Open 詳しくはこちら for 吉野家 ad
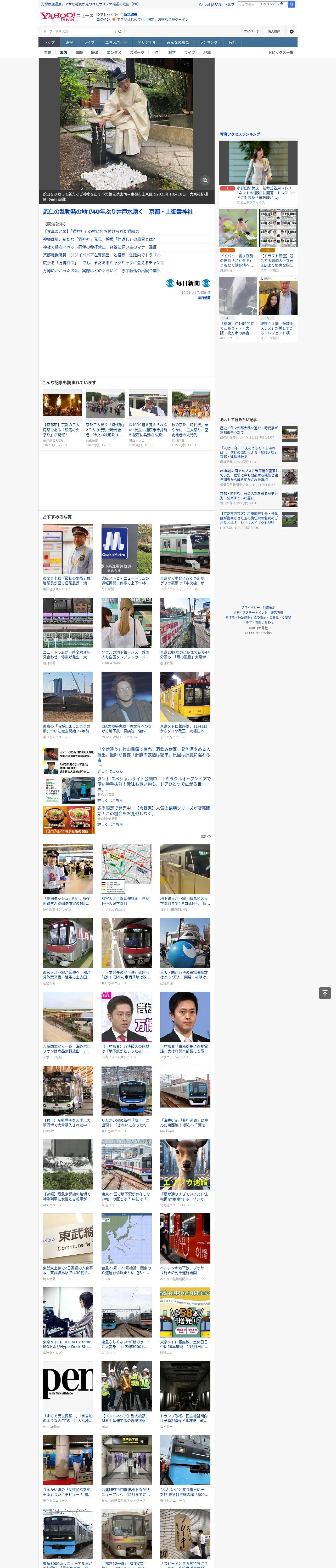 110,825
